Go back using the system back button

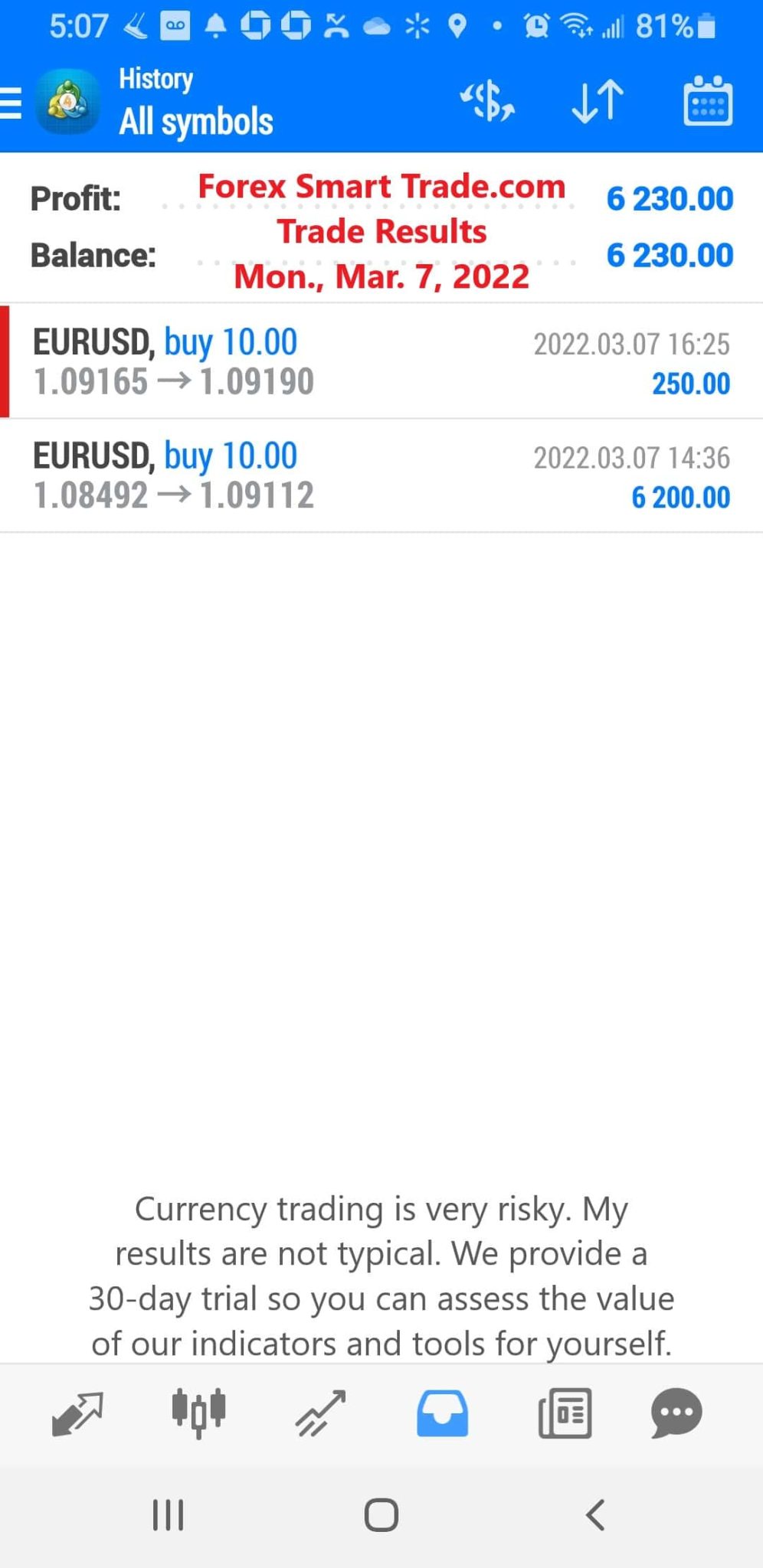pyautogui.click(x=595, y=1514)
